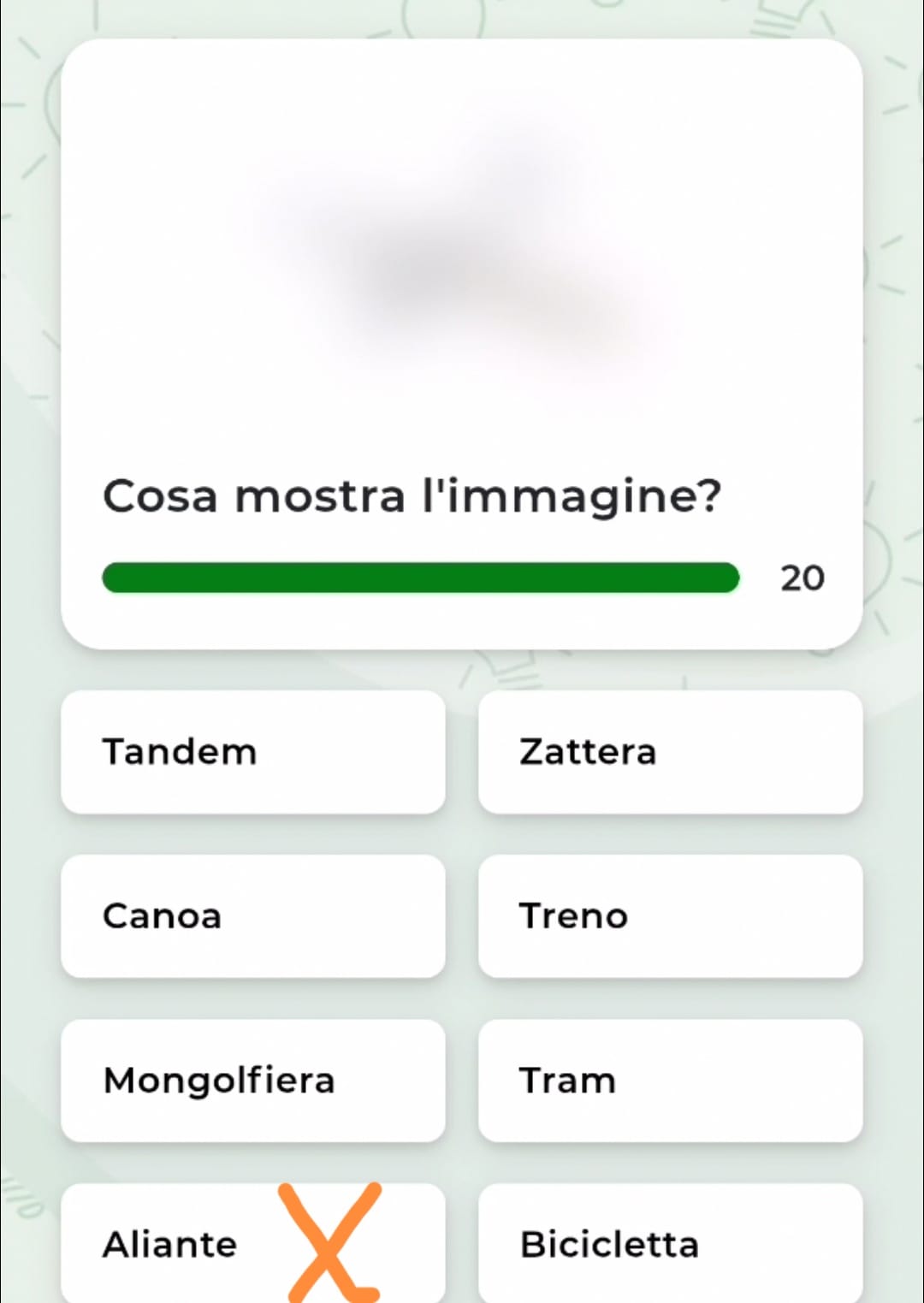
Task: Choose the Aliante option
Action: pos(171,1245)
